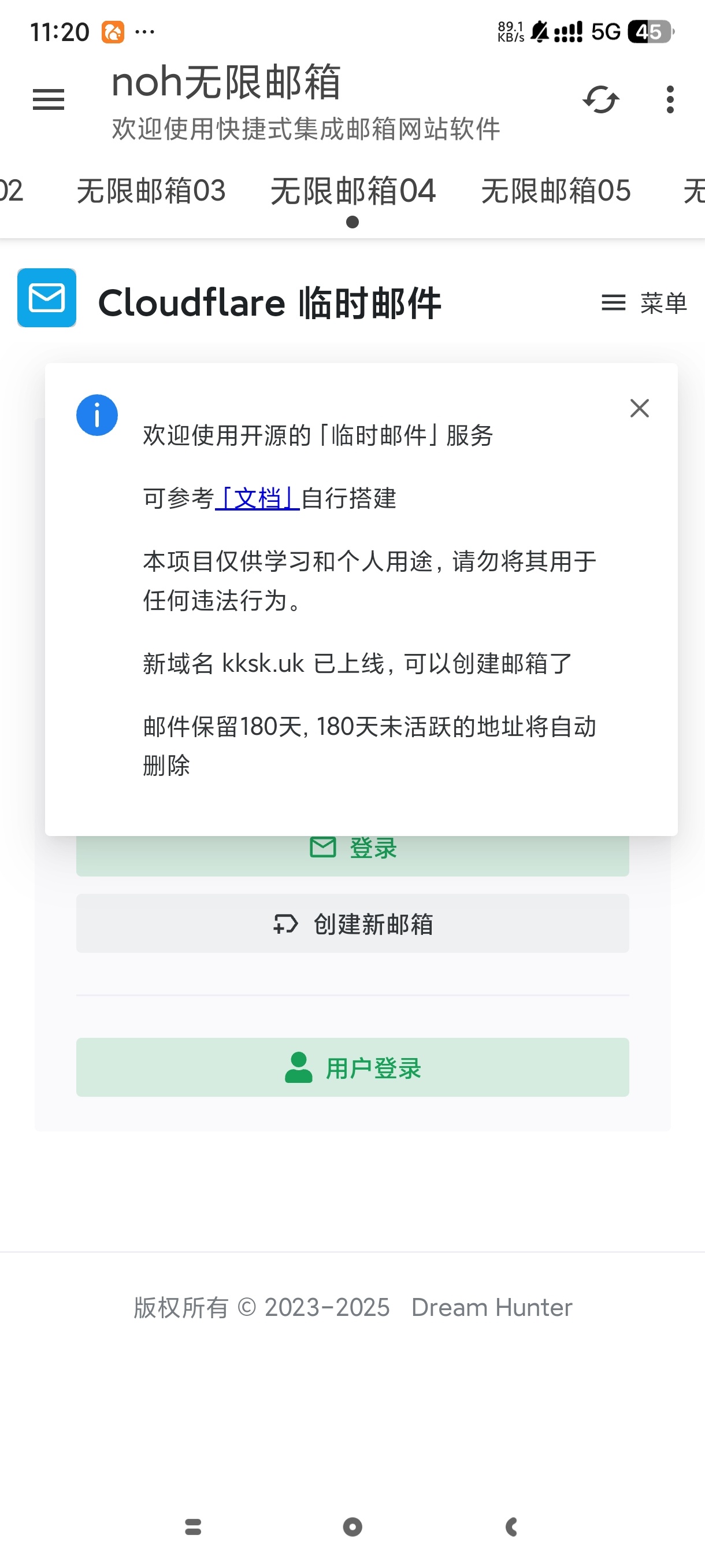This screenshot has height=1568, width=705.
Task: Dismiss the welcome notice with the X
Action: point(639,408)
